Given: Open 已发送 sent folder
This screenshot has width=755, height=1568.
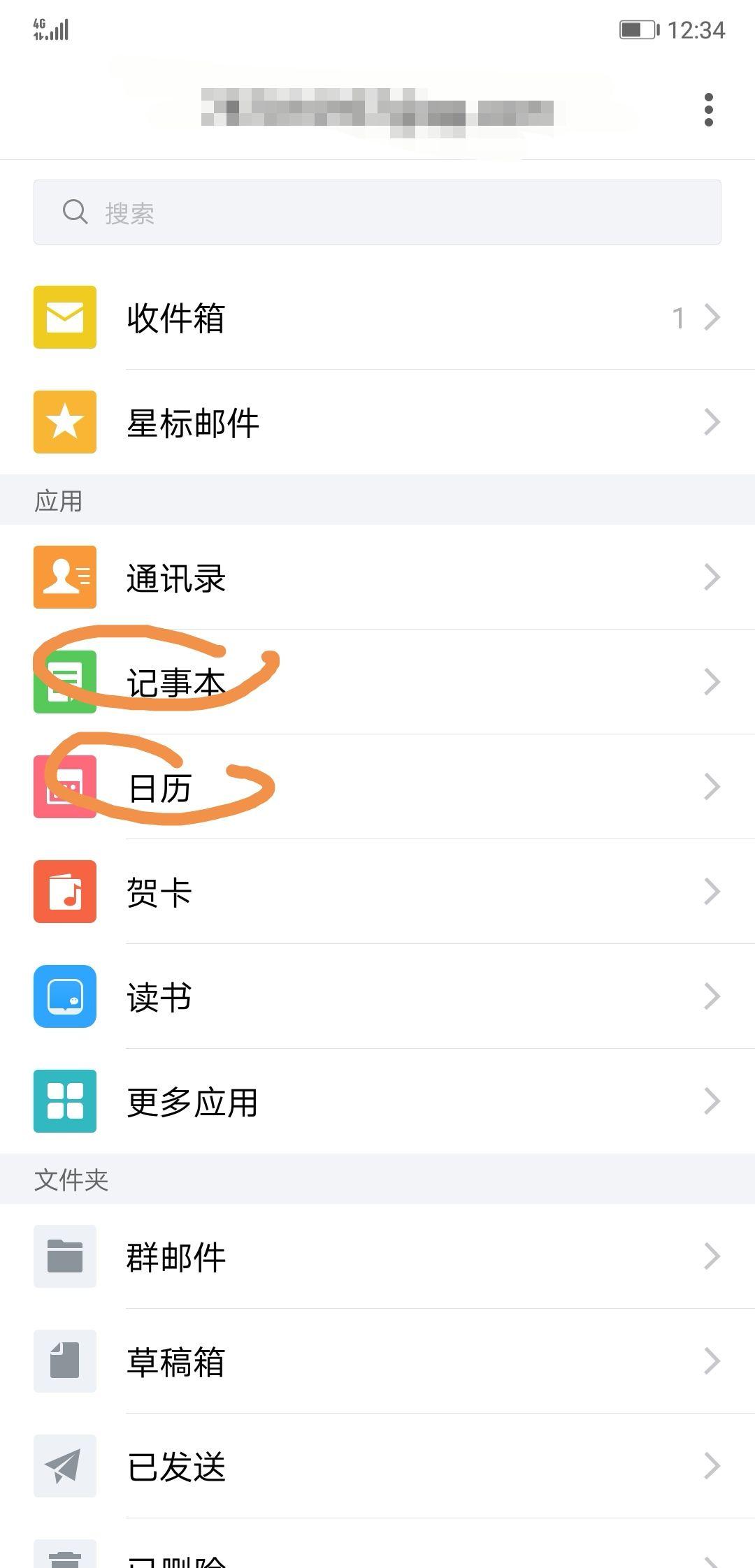Looking at the screenshot, I should click(x=377, y=1467).
